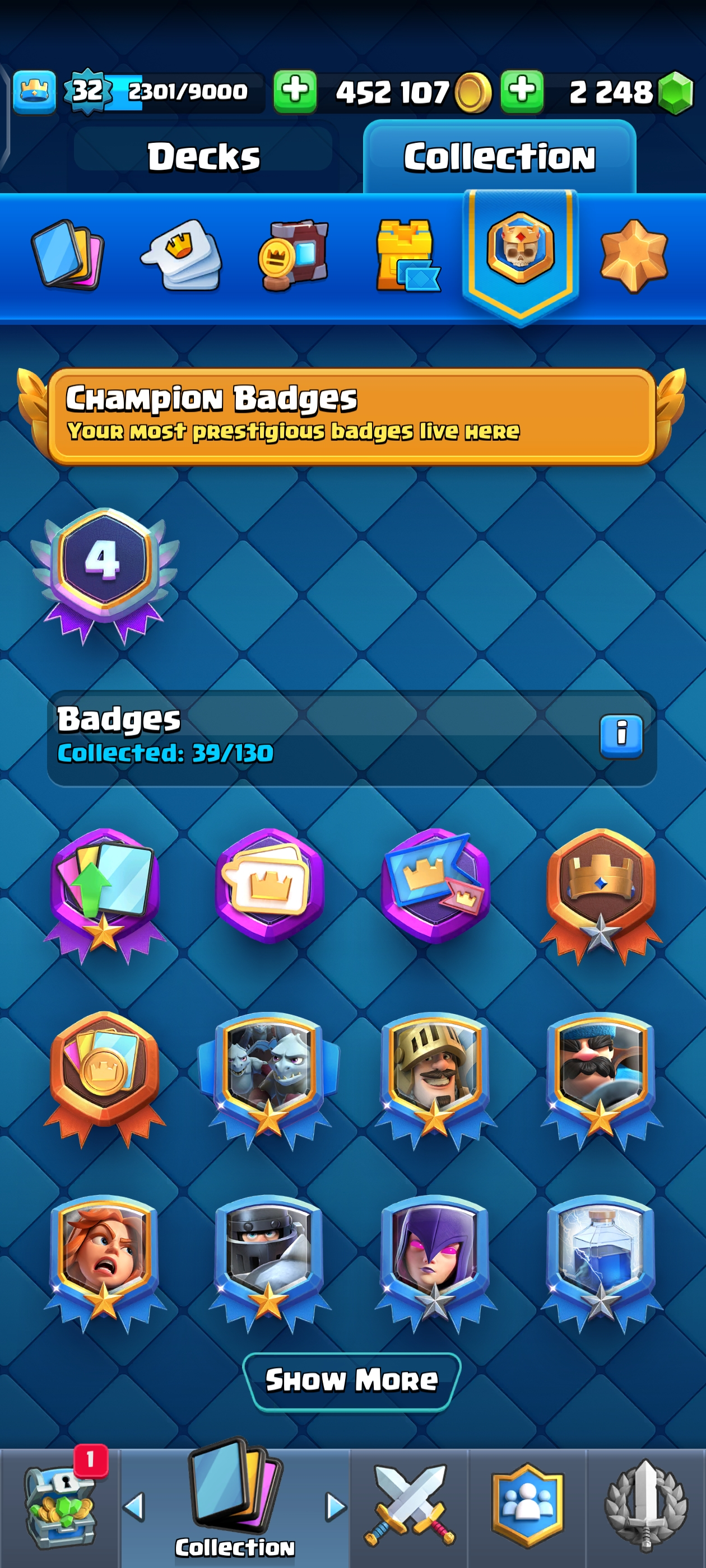Show badges info with the i button
Viewport: 706px width, 1568px height.
[x=621, y=735]
